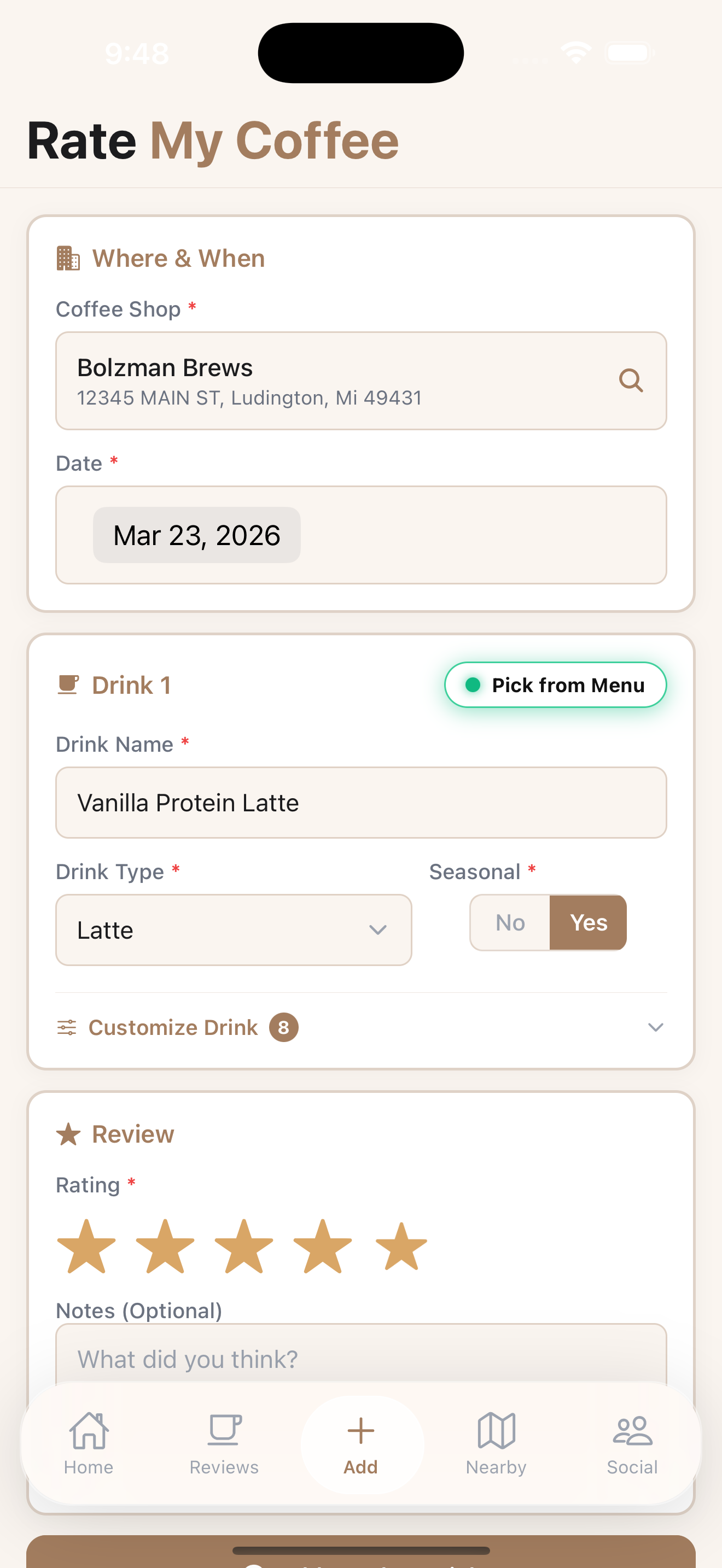The height and width of the screenshot is (1568, 722).
Task: Set Seasonal to No
Action: [x=510, y=922]
